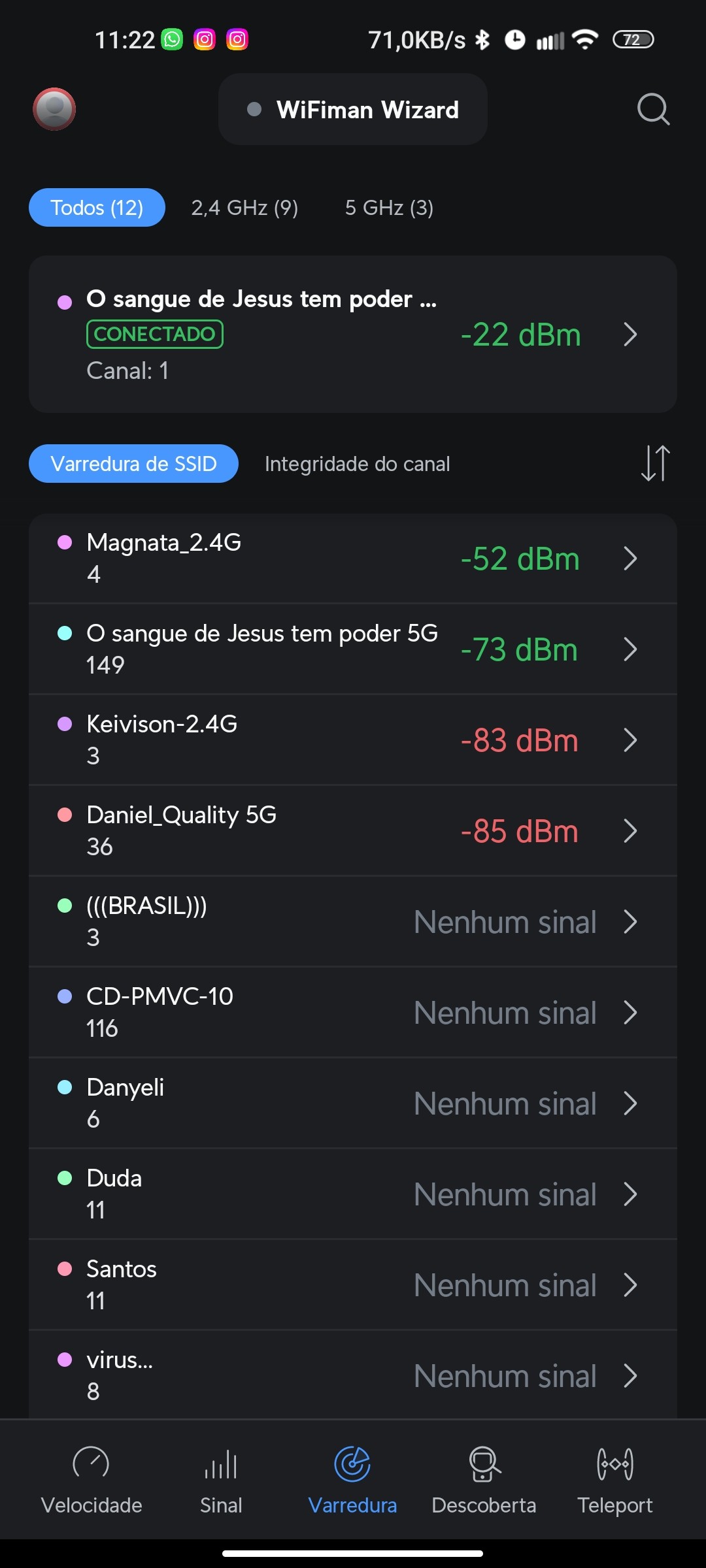Open connected network details on Canal 1
The height and width of the screenshot is (1568, 706).
click(353, 335)
